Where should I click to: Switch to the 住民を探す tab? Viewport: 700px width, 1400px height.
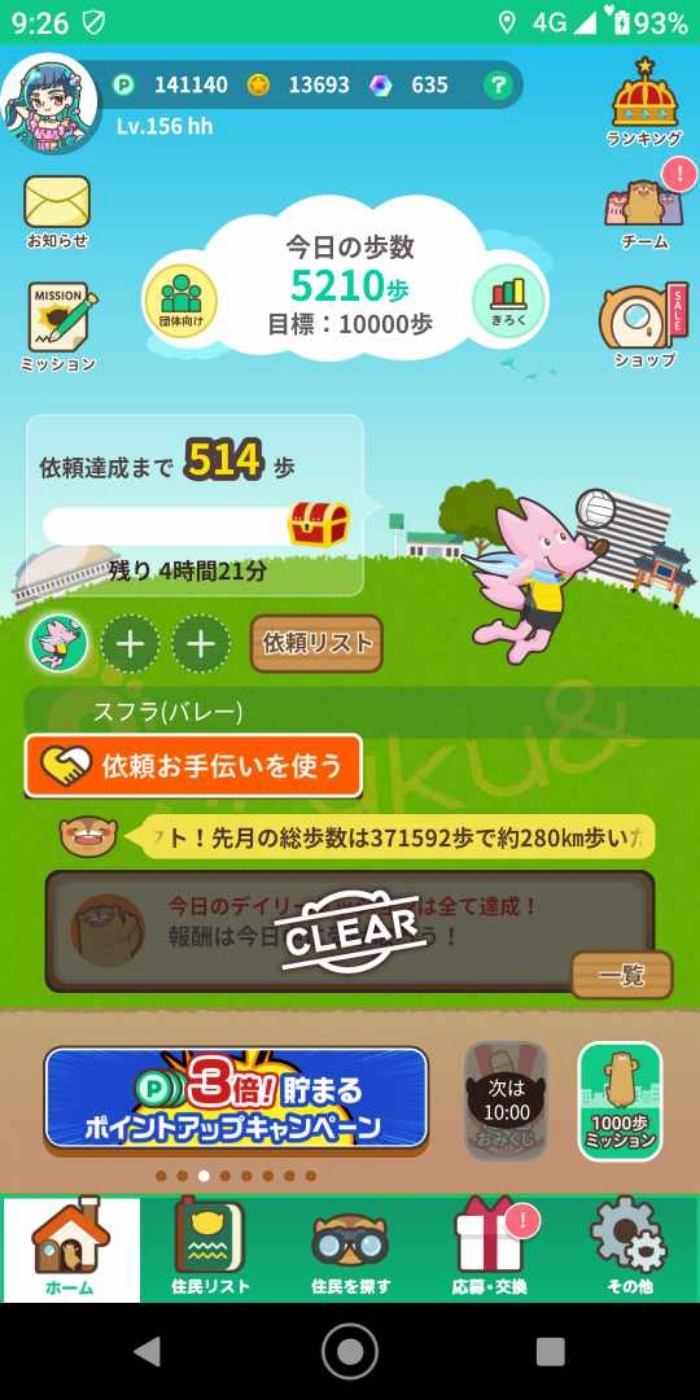coord(350,1248)
